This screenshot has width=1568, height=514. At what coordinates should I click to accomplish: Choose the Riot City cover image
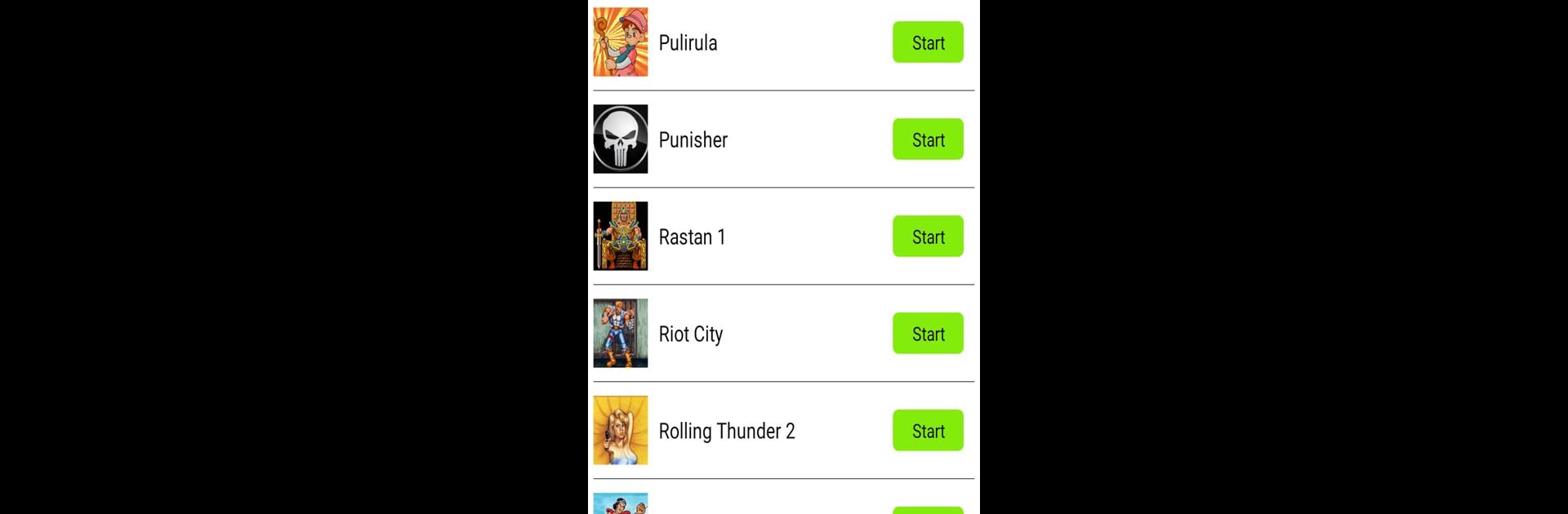click(x=621, y=334)
